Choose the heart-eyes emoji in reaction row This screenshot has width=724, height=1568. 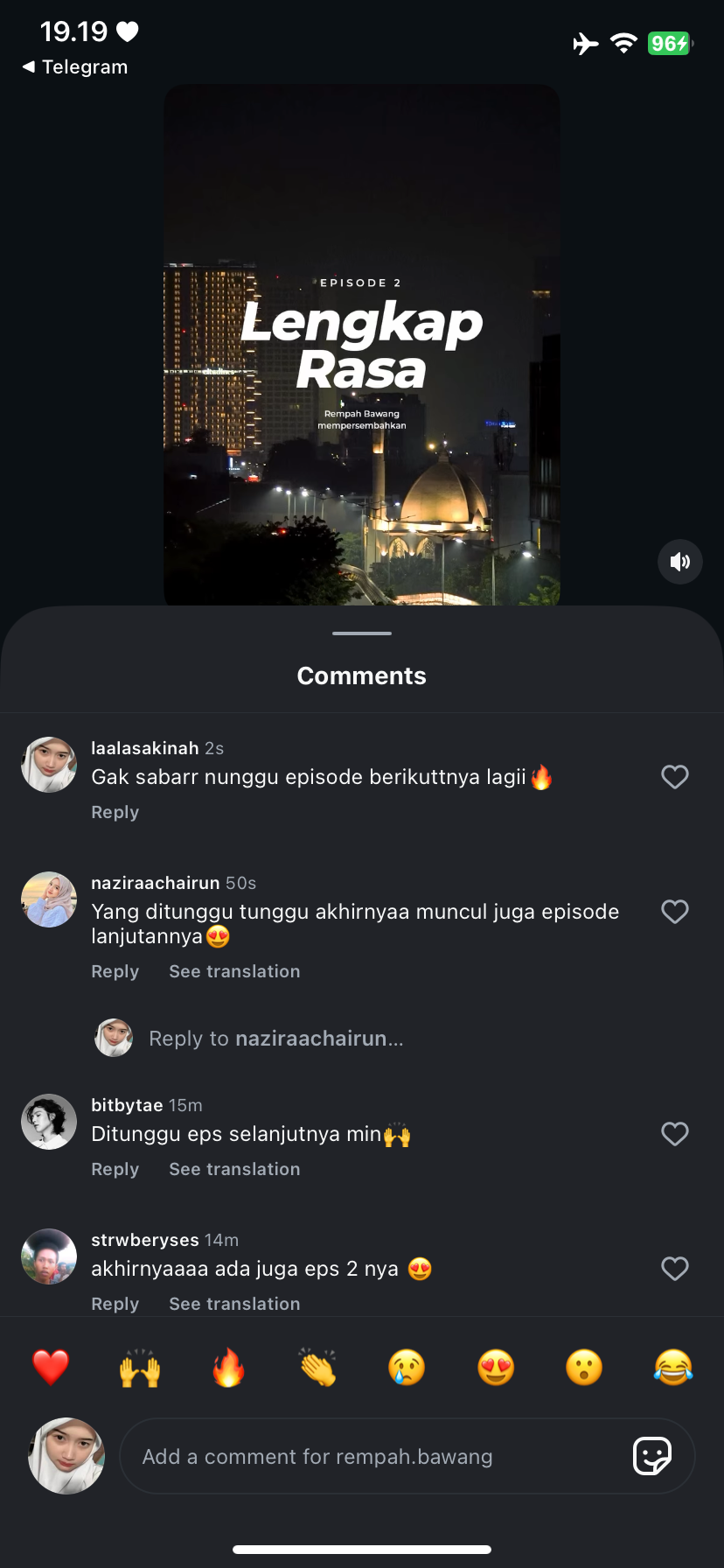click(x=496, y=1368)
